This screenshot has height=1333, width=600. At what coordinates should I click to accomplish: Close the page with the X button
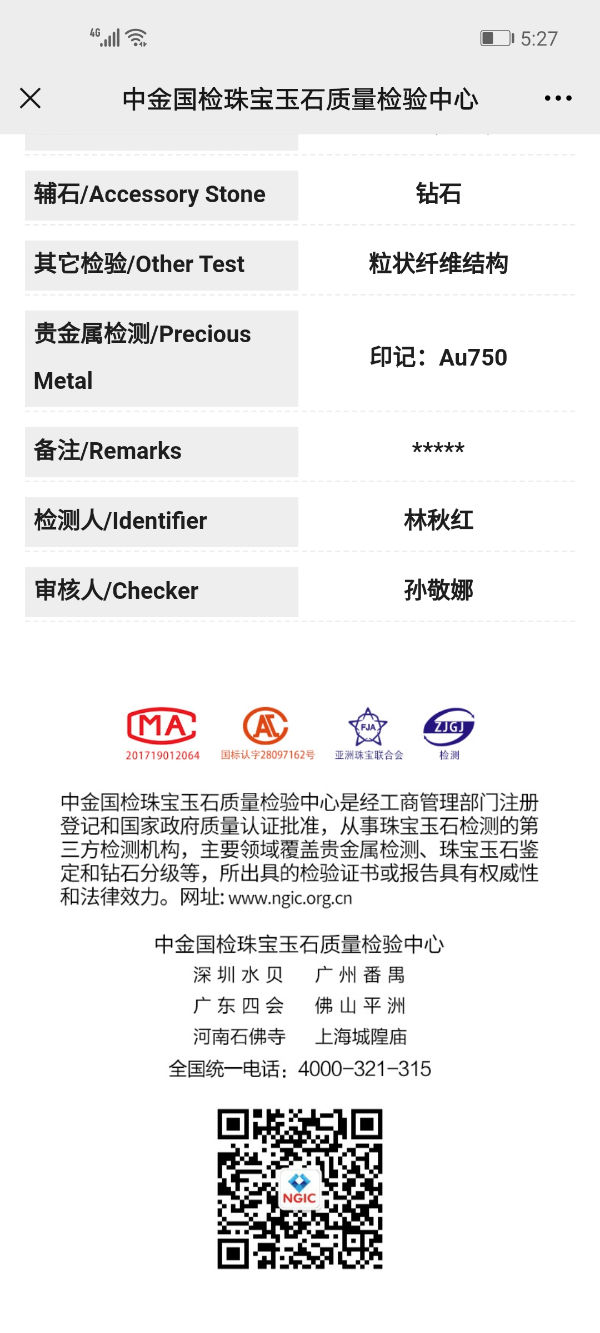click(31, 98)
